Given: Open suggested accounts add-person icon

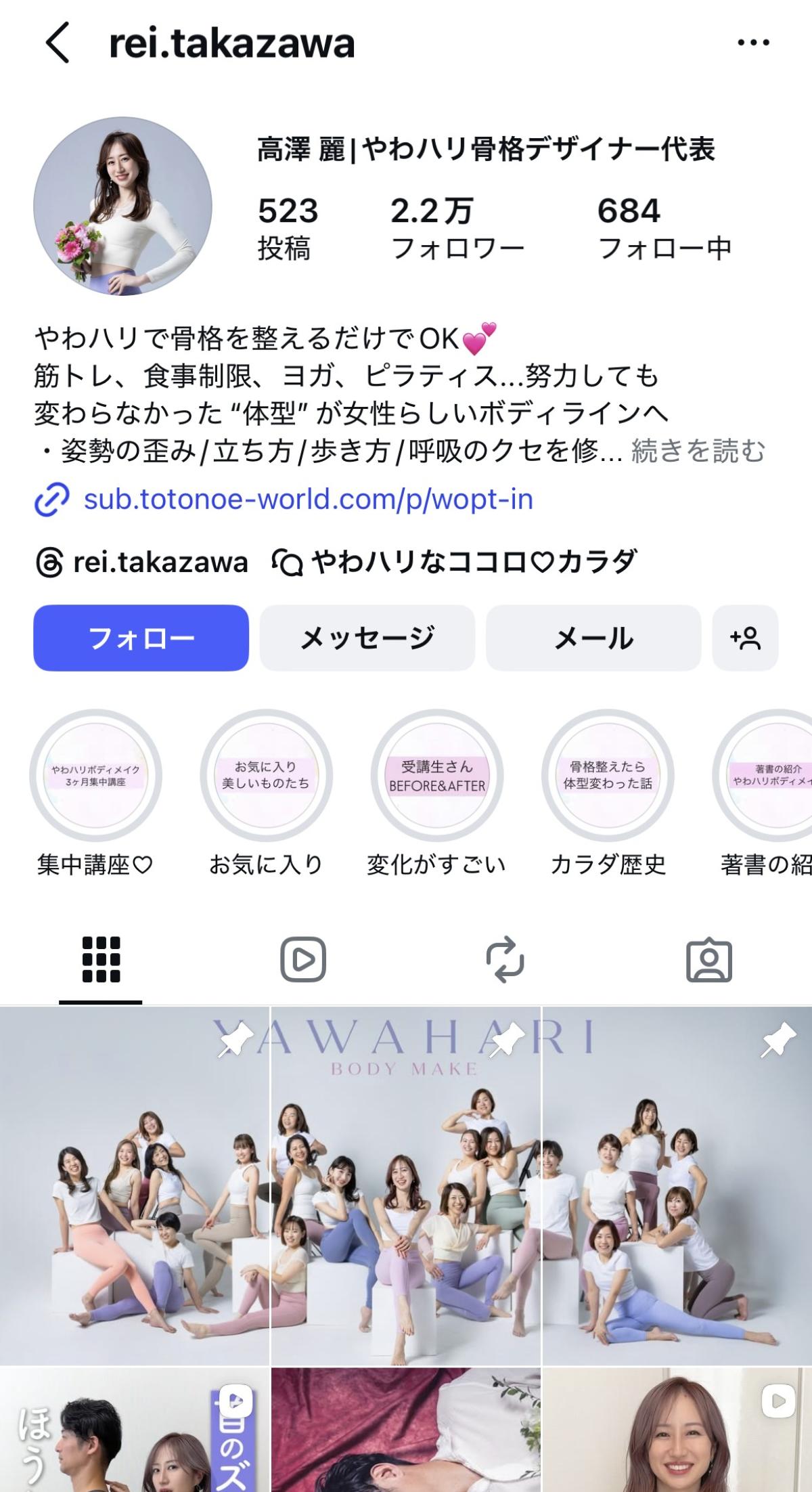Looking at the screenshot, I should click(745, 638).
